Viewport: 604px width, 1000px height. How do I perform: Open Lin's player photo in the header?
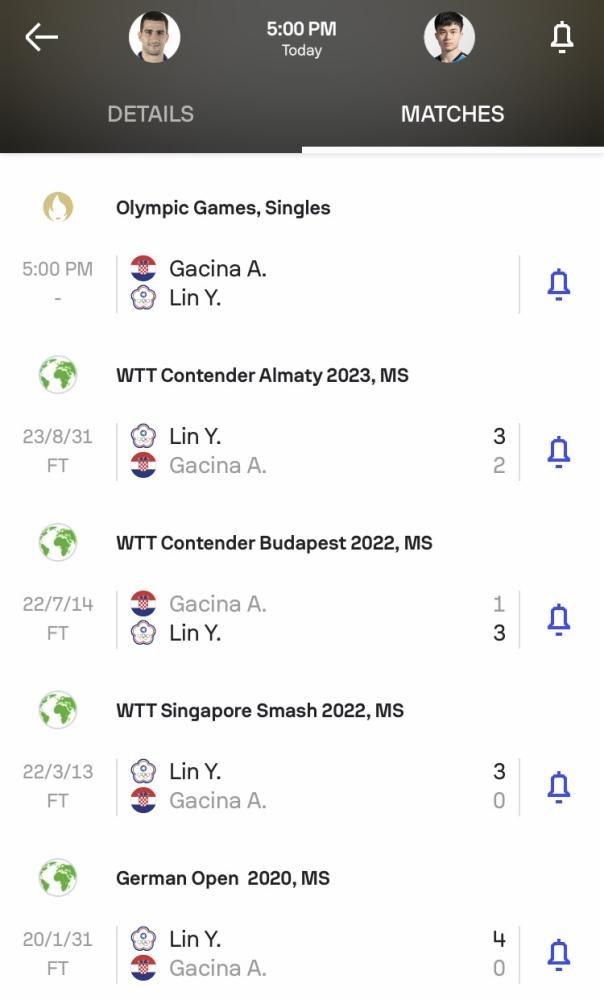450,37
